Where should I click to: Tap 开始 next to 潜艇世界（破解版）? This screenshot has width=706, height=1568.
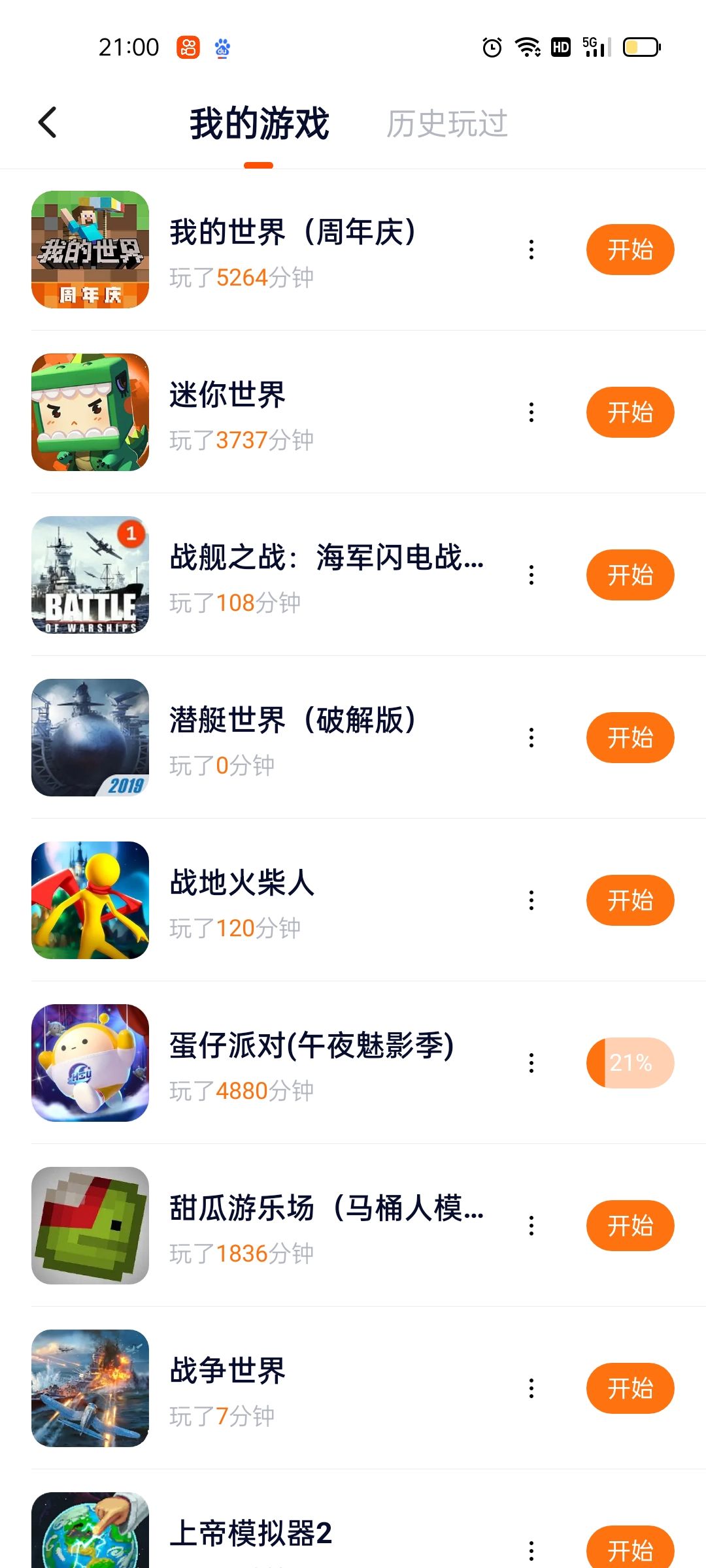630,738
